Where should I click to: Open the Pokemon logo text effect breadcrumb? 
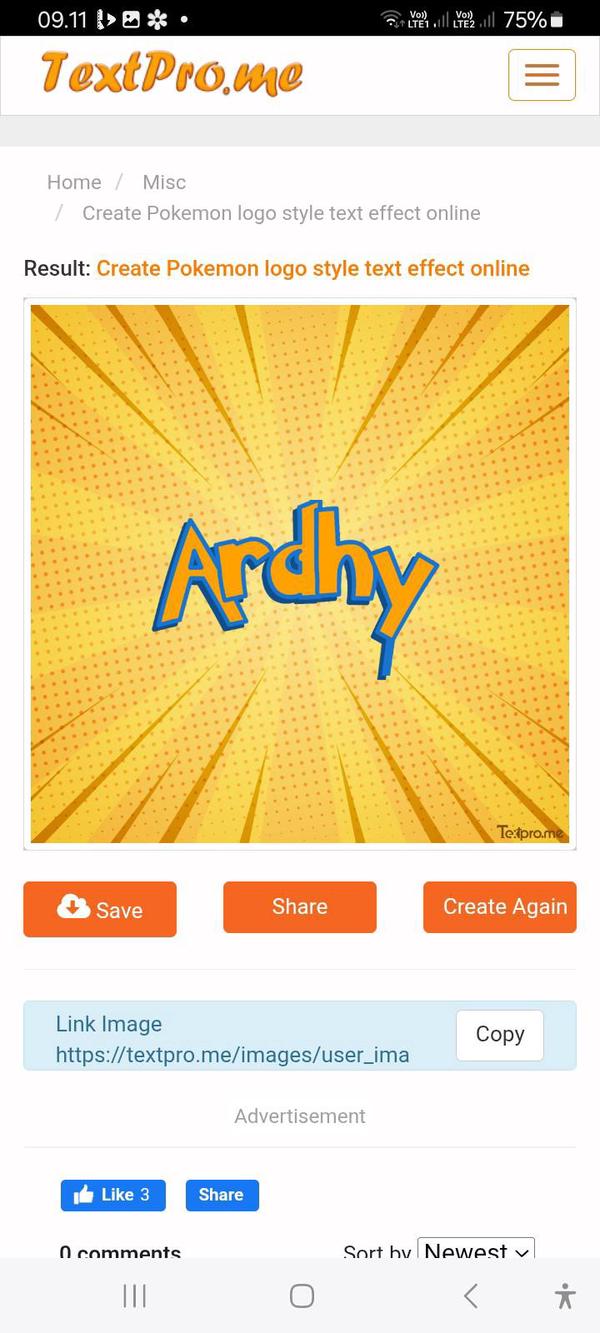coord(281,213)
